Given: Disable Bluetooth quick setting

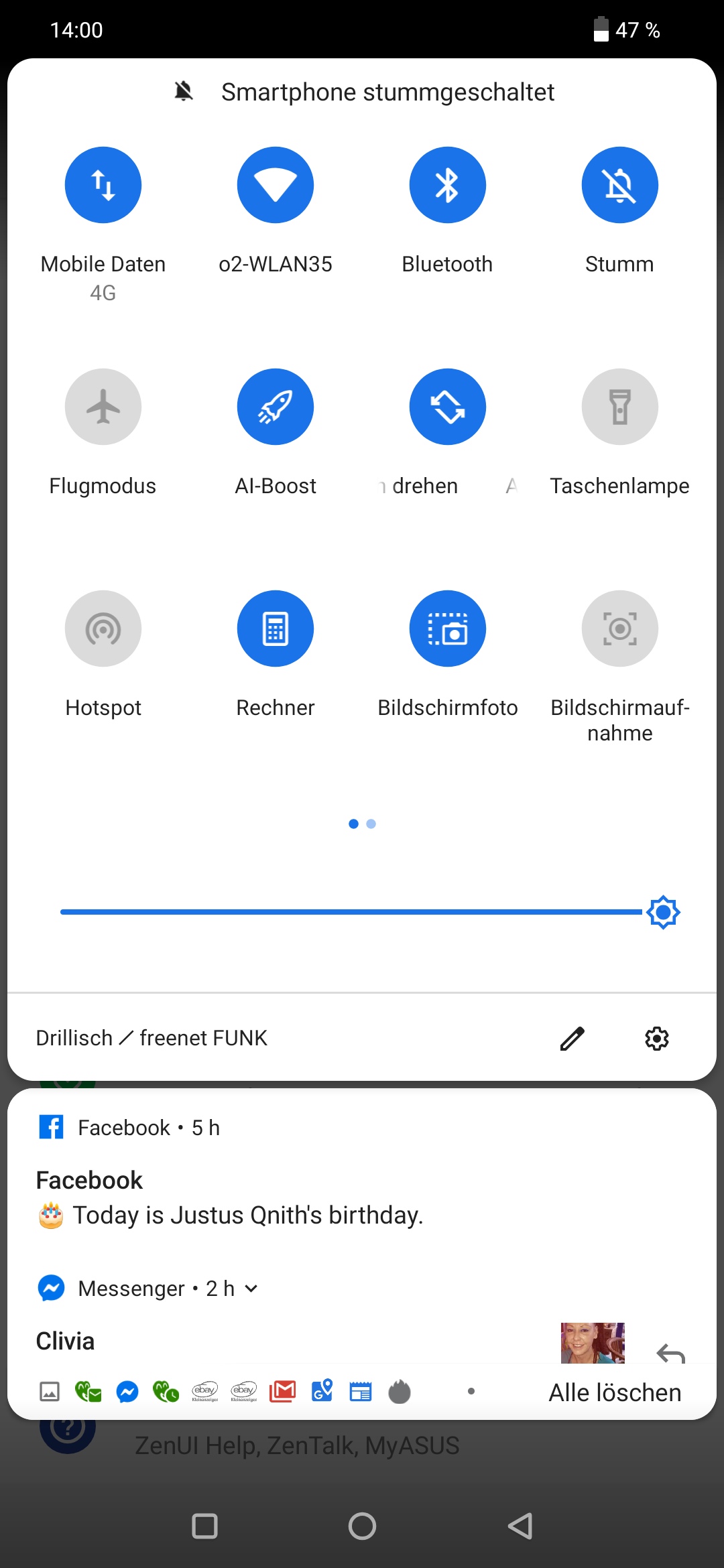Looking at the screenshot, I should tap(448, 185).
